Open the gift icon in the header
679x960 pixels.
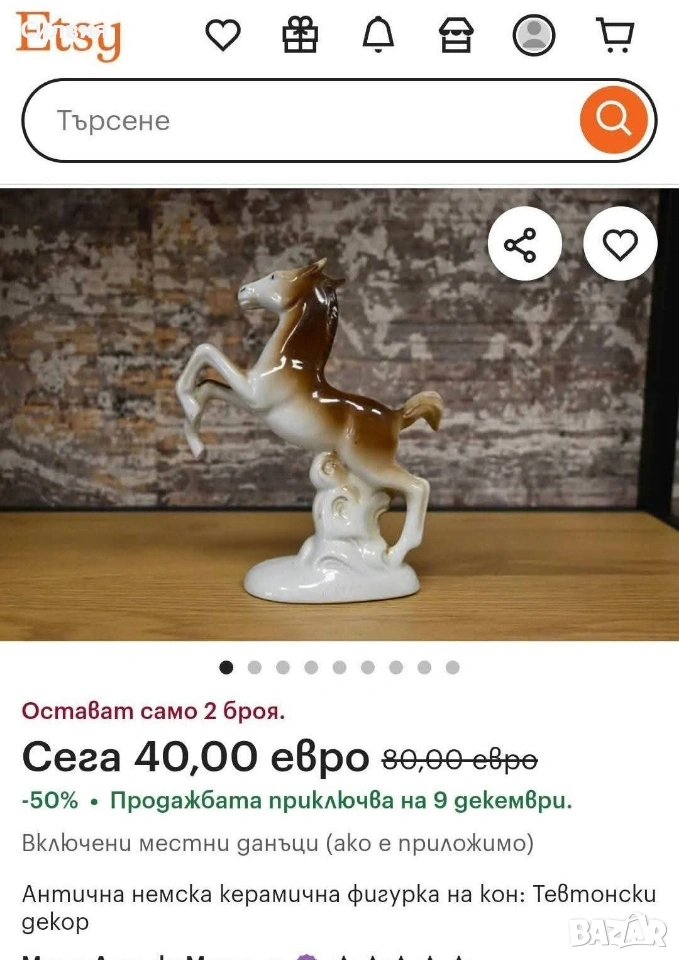pyautogui.click(x=300, y=36)
